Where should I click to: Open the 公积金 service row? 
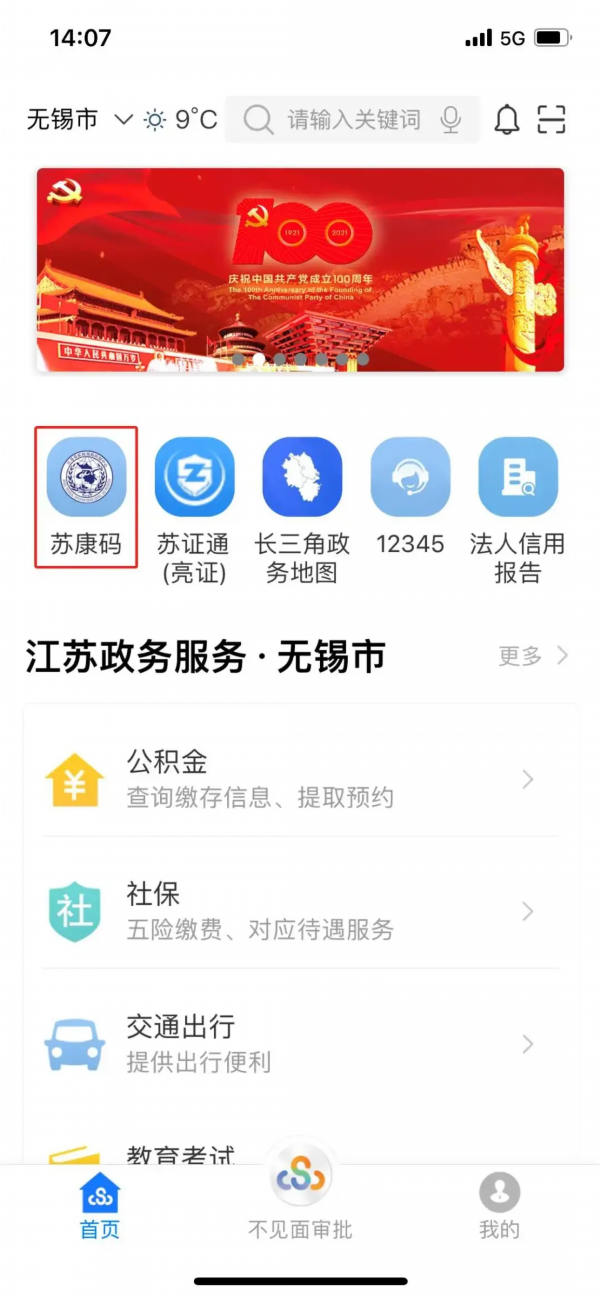300,779
